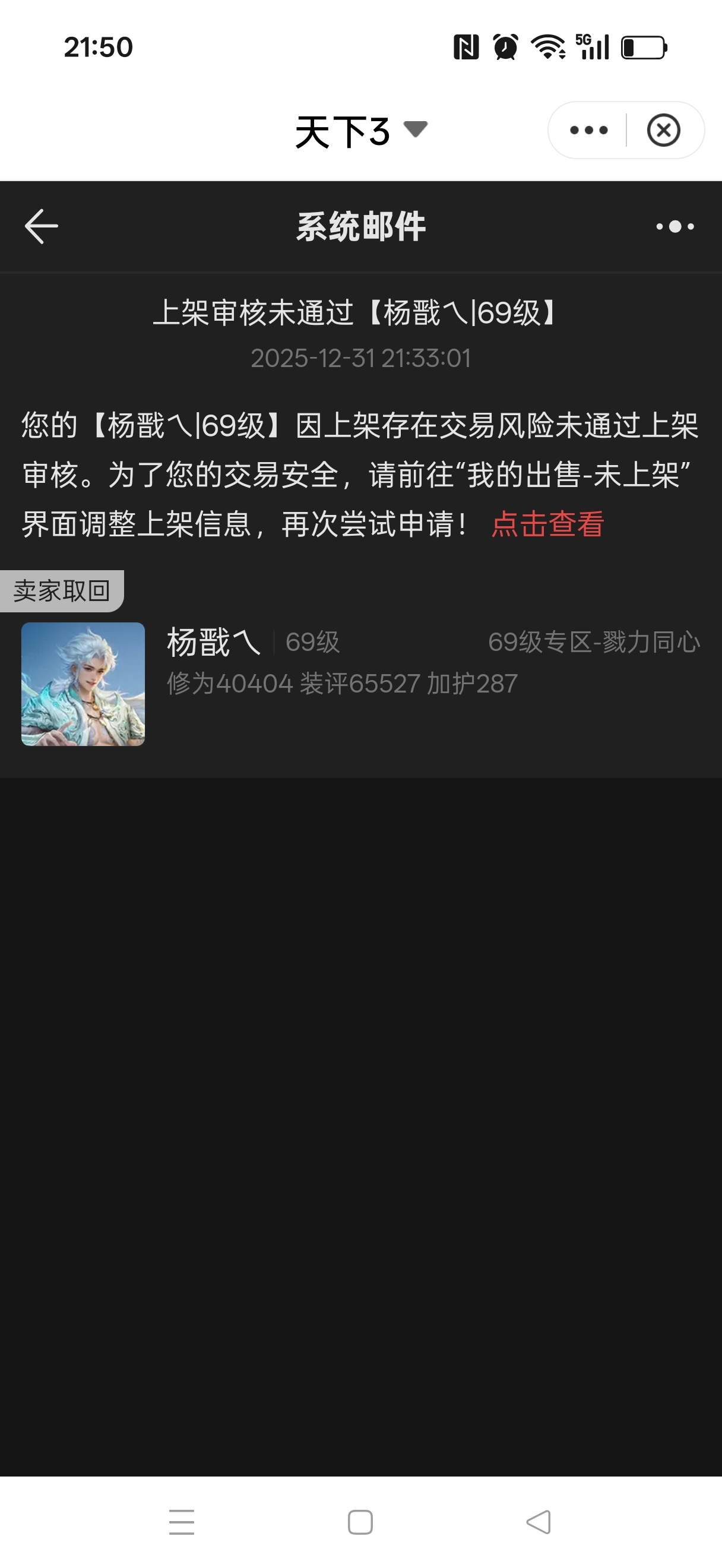The width and height of the screenshot is (722, 1568).
Task: Tap the 点击查看 link
Action: pos(547,524)
